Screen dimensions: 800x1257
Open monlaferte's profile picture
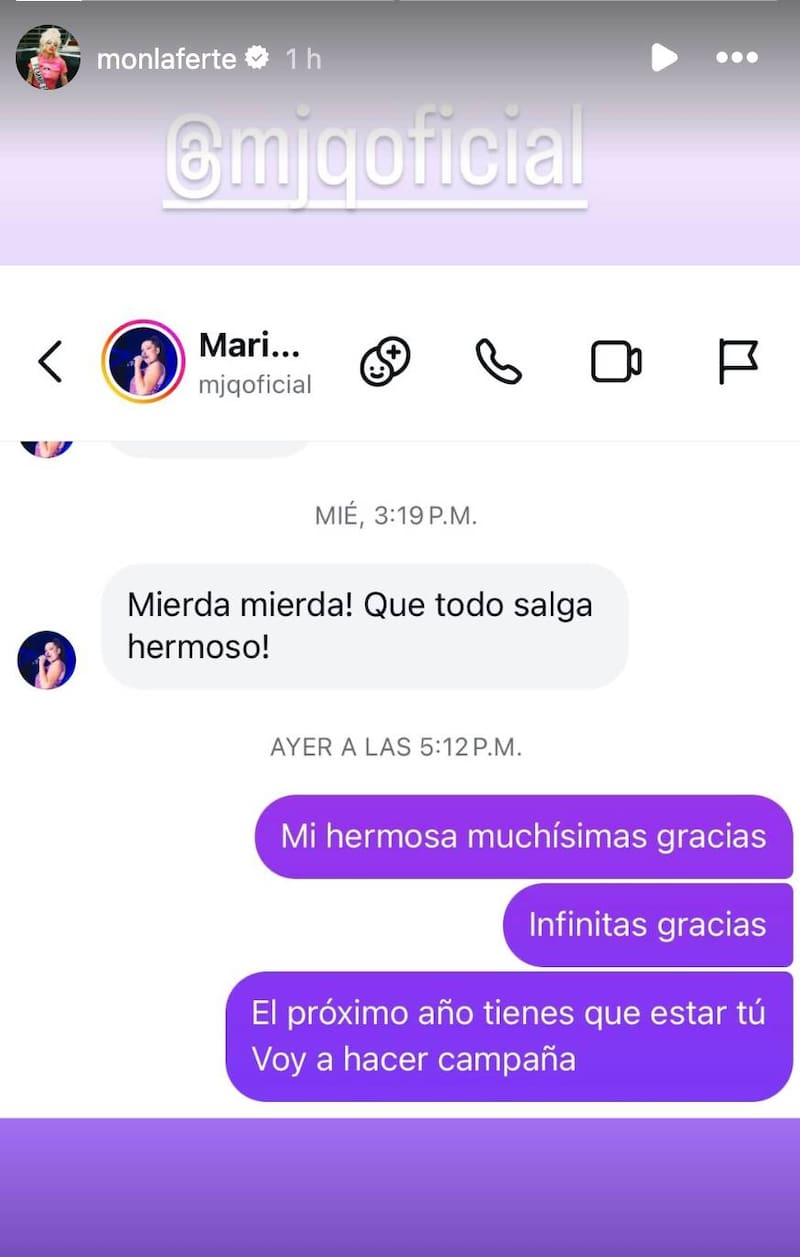(48, 58)
